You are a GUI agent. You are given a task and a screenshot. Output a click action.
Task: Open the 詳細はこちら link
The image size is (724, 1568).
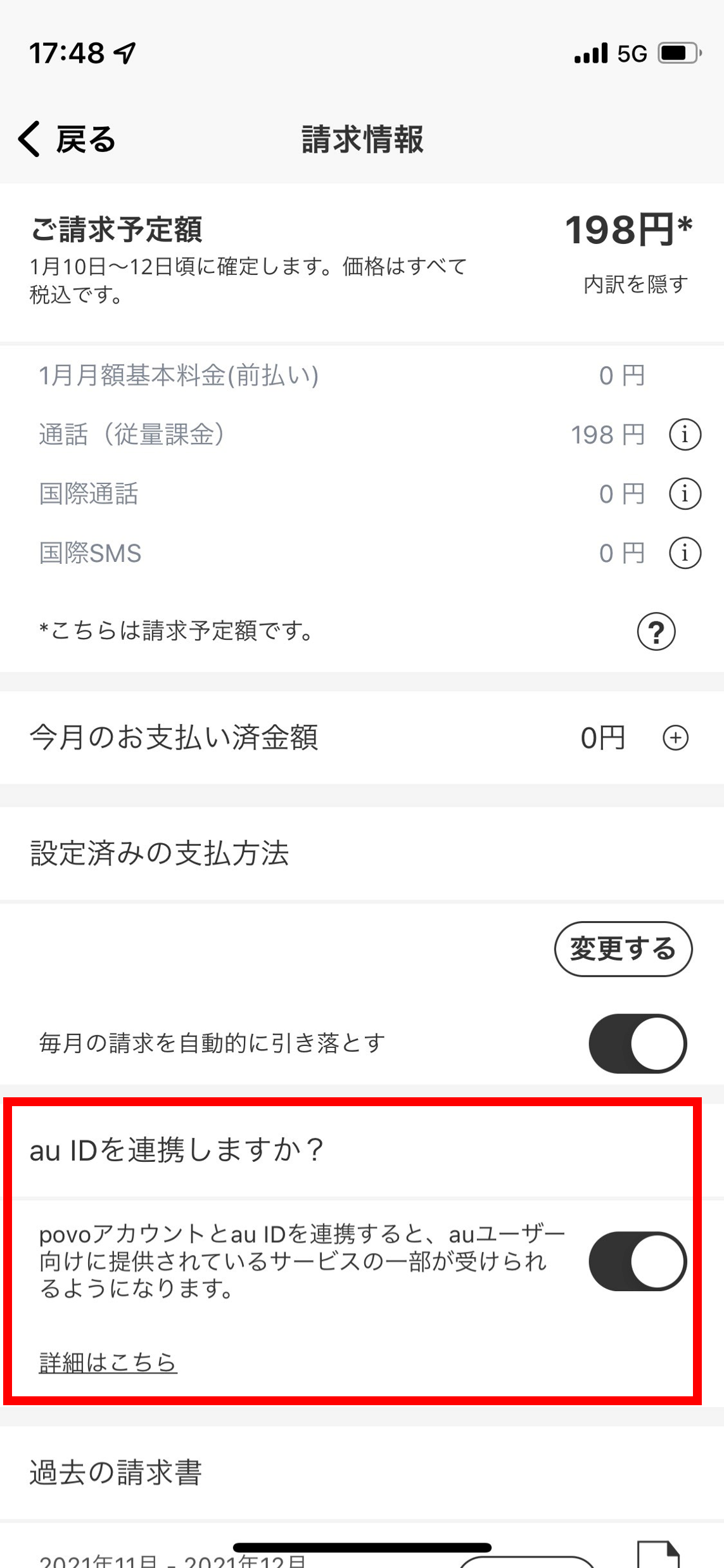pyautogui.click(x=108, y=1361)
